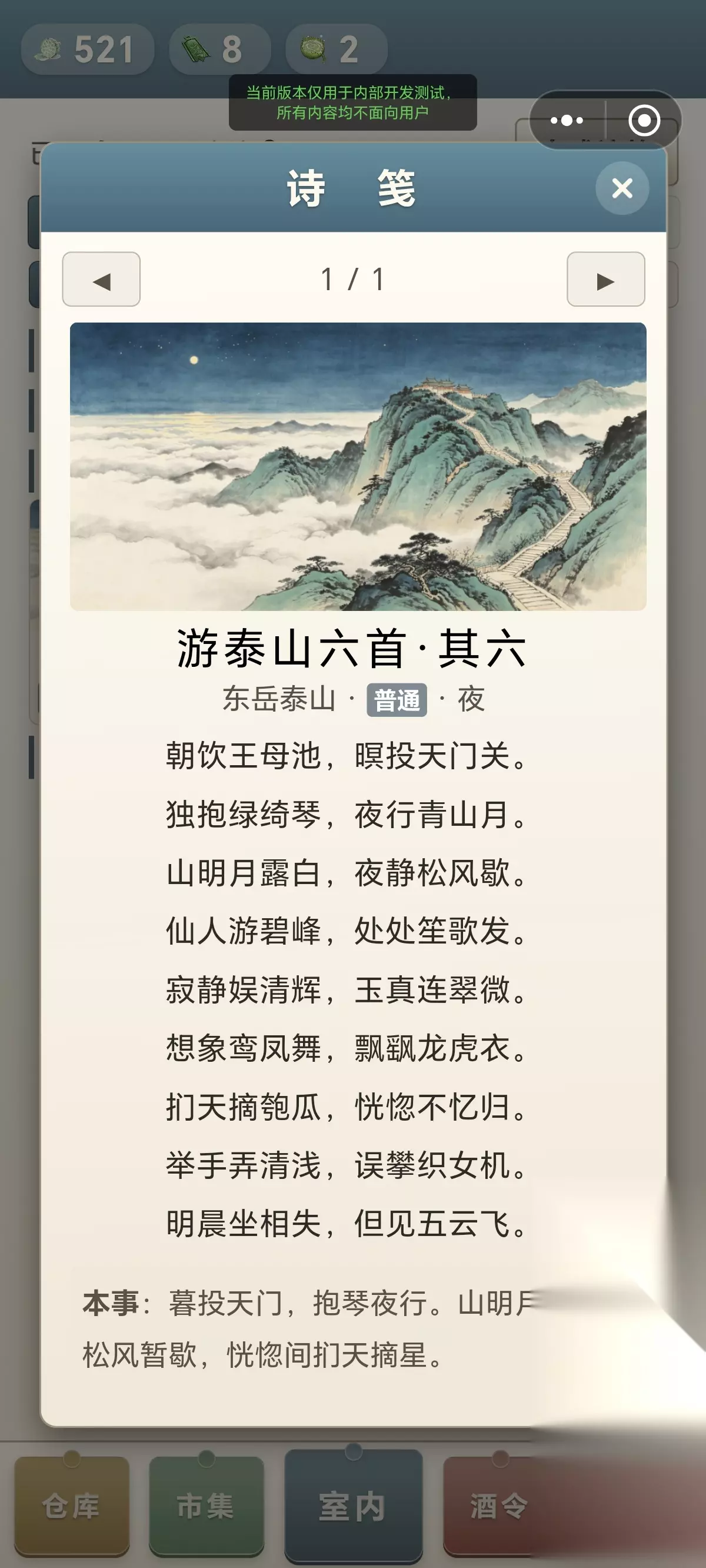
Task: Exit the mini program via circle icon
Action: click(644, 120)
